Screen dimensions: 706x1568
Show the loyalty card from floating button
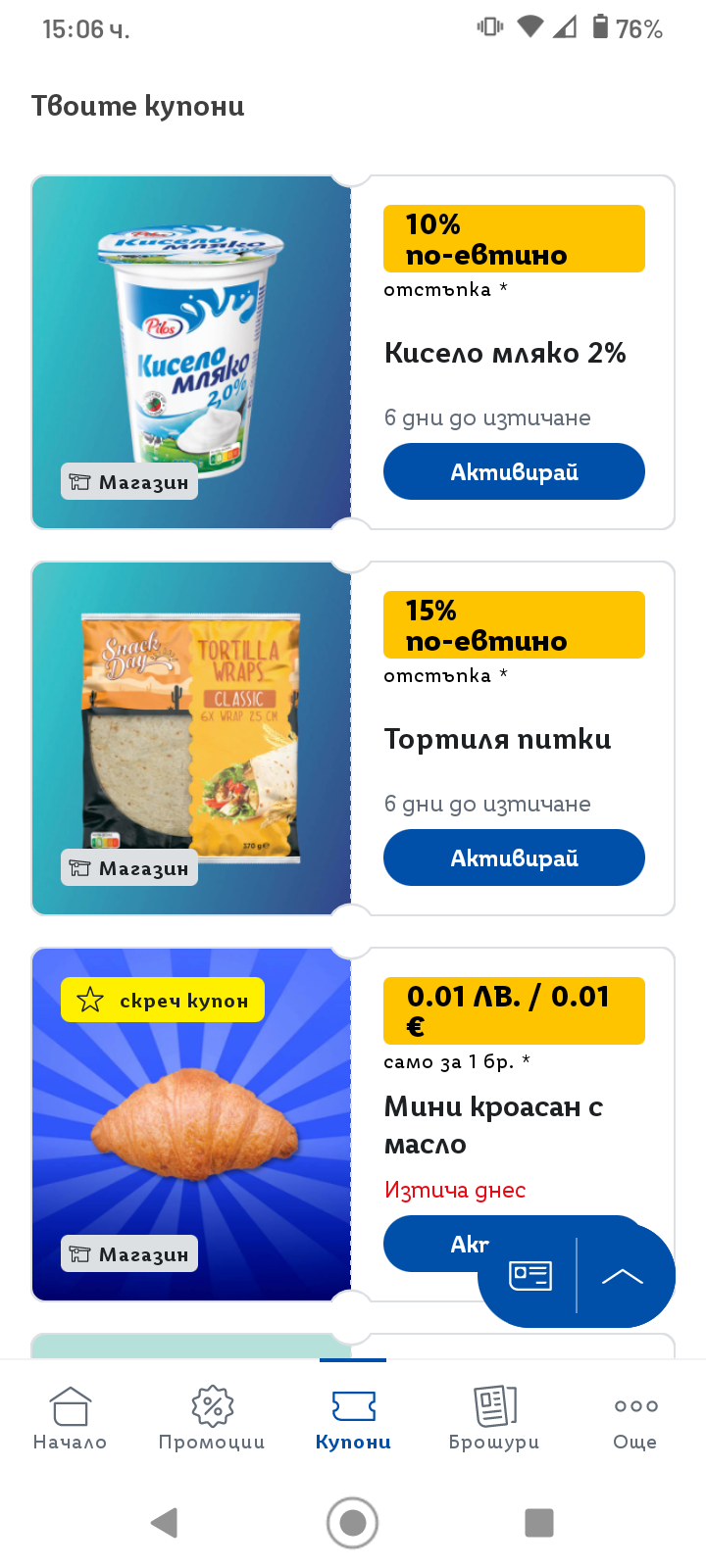(530, 1275)
